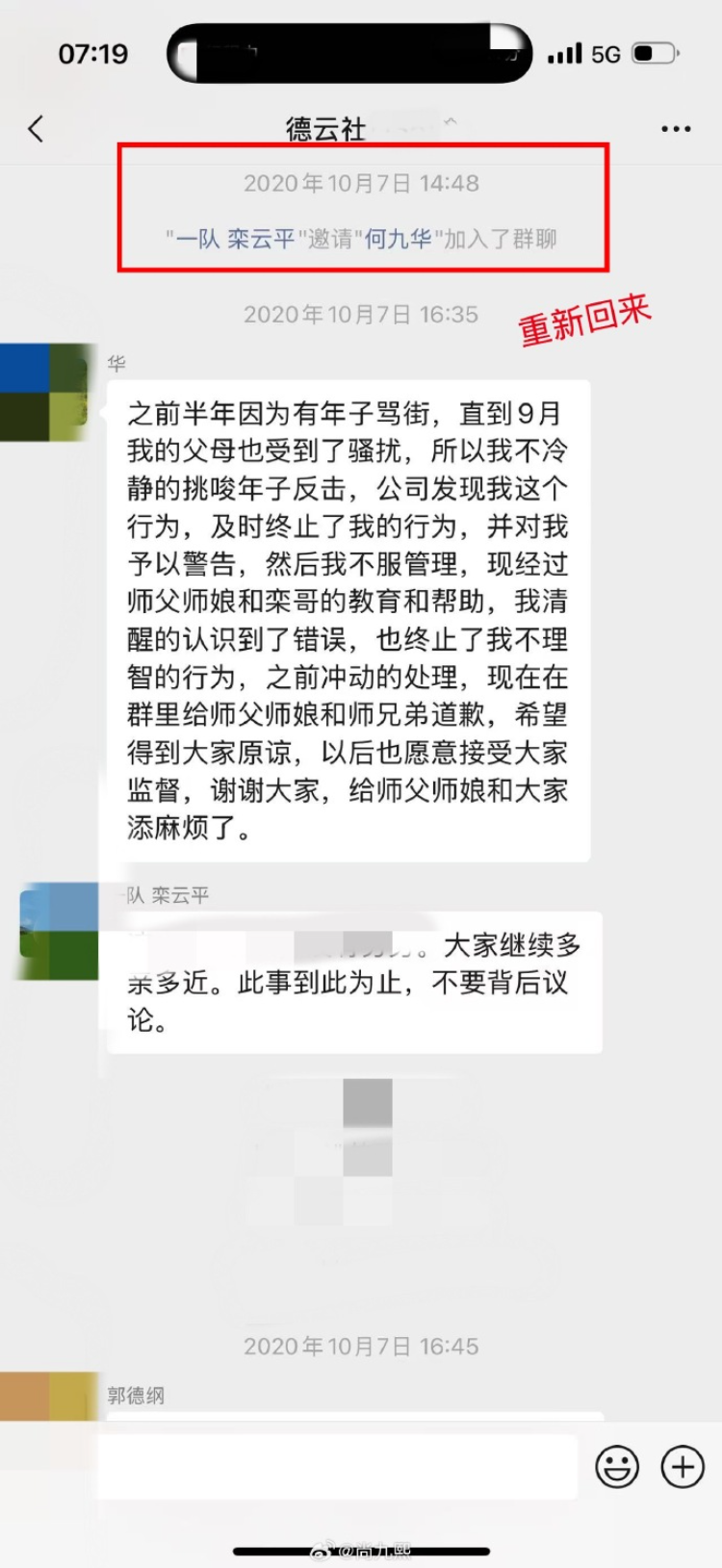
Task: Open the emoji sticker panel
Action: [617, 1467]
